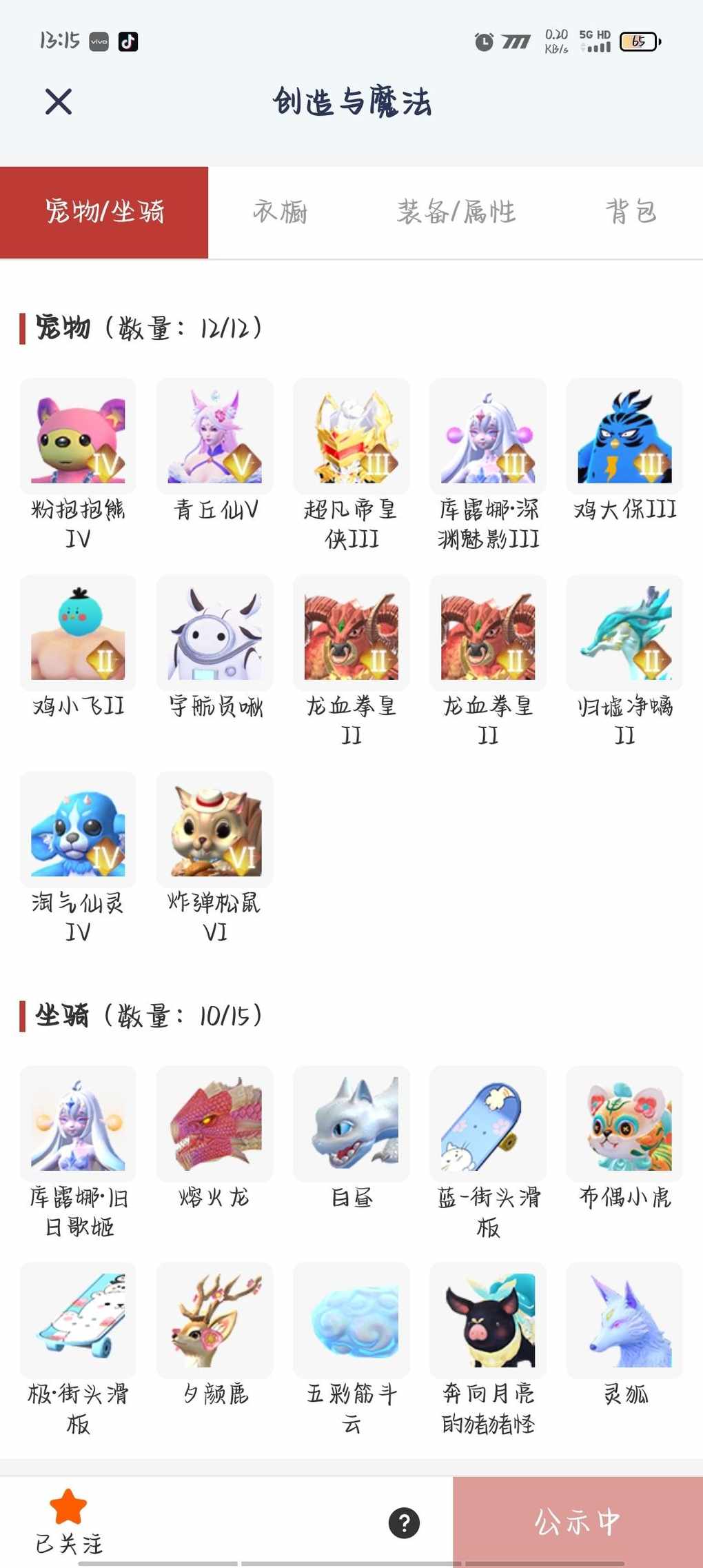Viewport: 703px width, 1568px height.
Task: Open the 背包 tab
Action: click(x=631, y=212)
